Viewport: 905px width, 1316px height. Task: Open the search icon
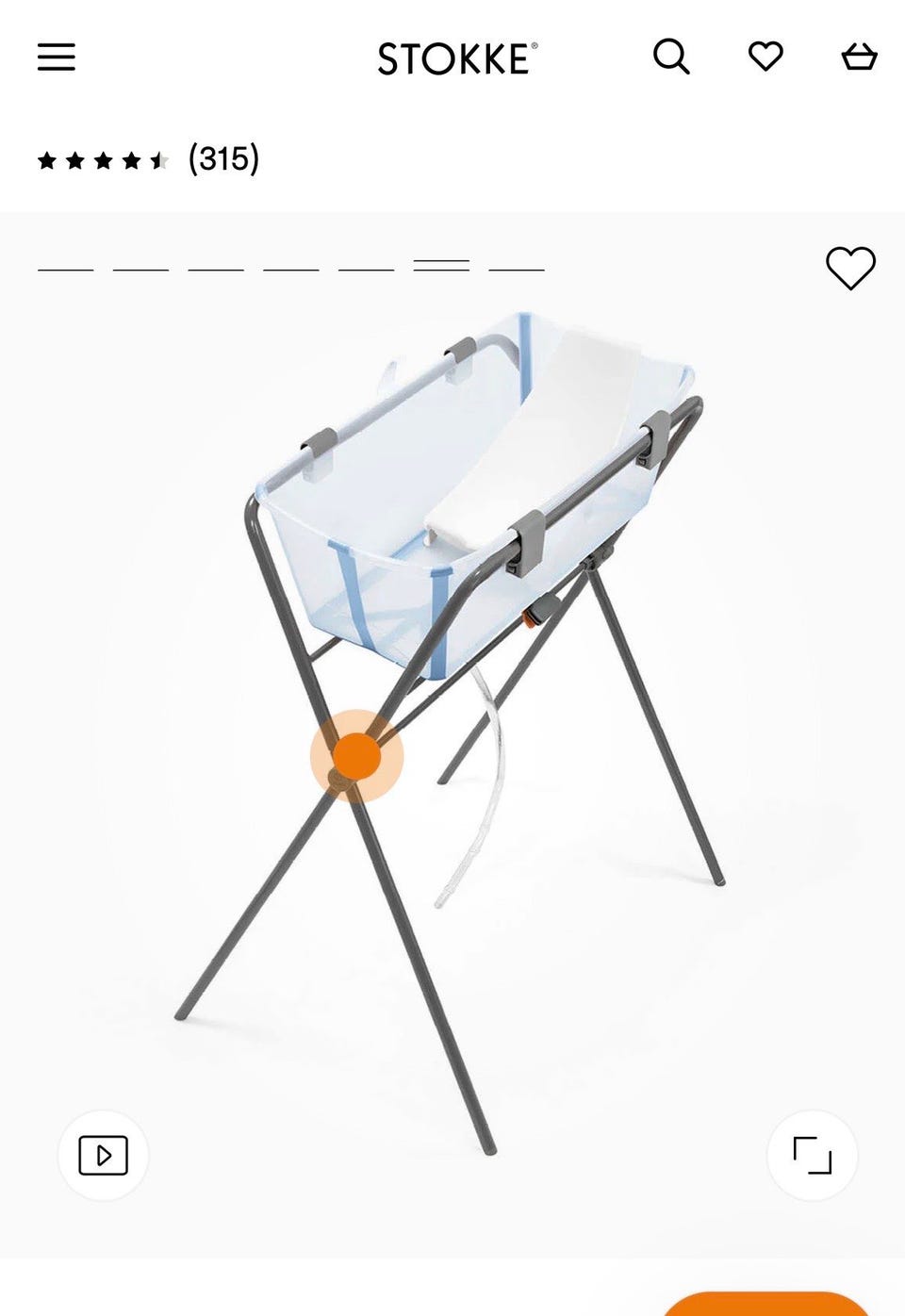[x=671, y=58]
